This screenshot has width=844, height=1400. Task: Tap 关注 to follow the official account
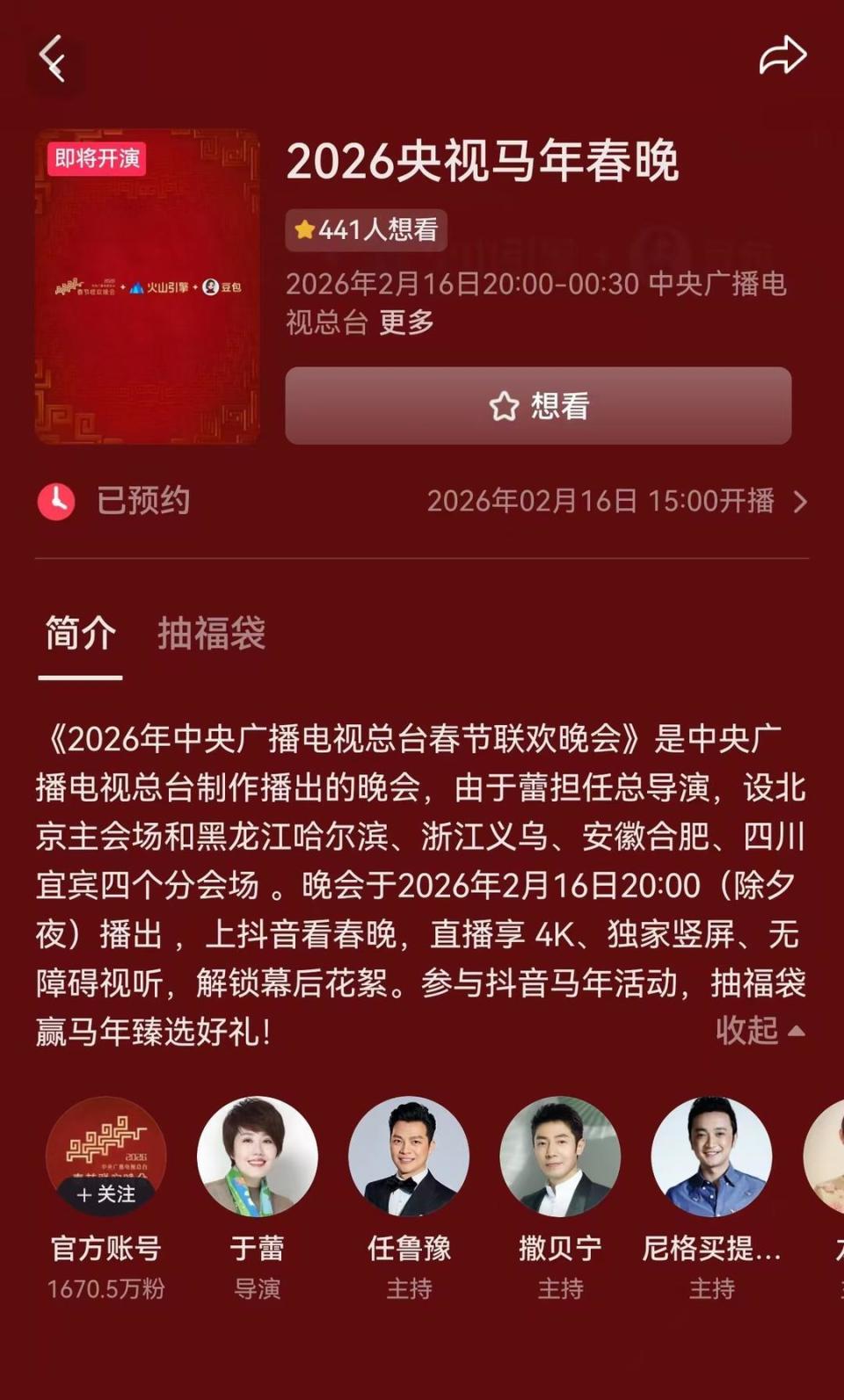105,1193
